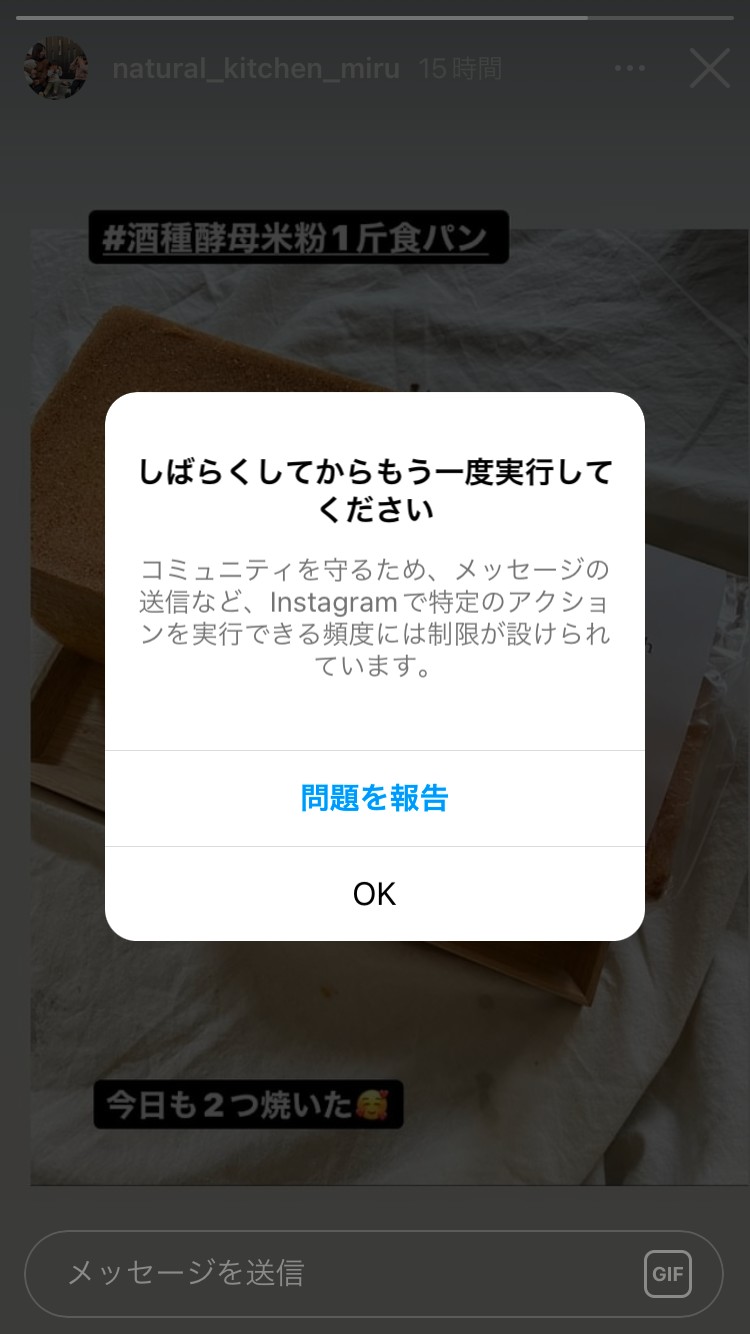
Task: Tap the 問題を報告 button in the dialog
Action: click(x=374, y=798)
